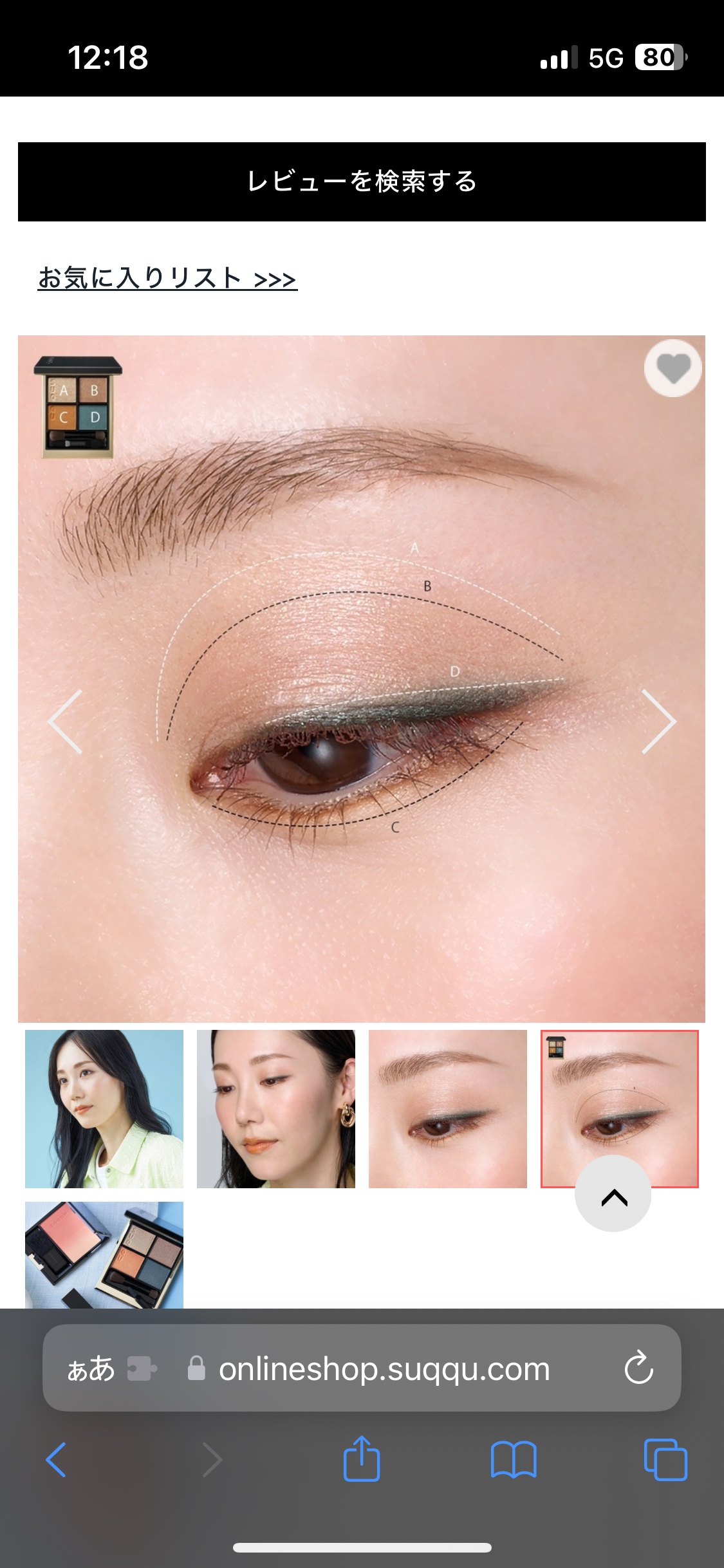Go back to previous page in Safari
Viewport: 724px width, 1568px height.
click(56, 1460)
